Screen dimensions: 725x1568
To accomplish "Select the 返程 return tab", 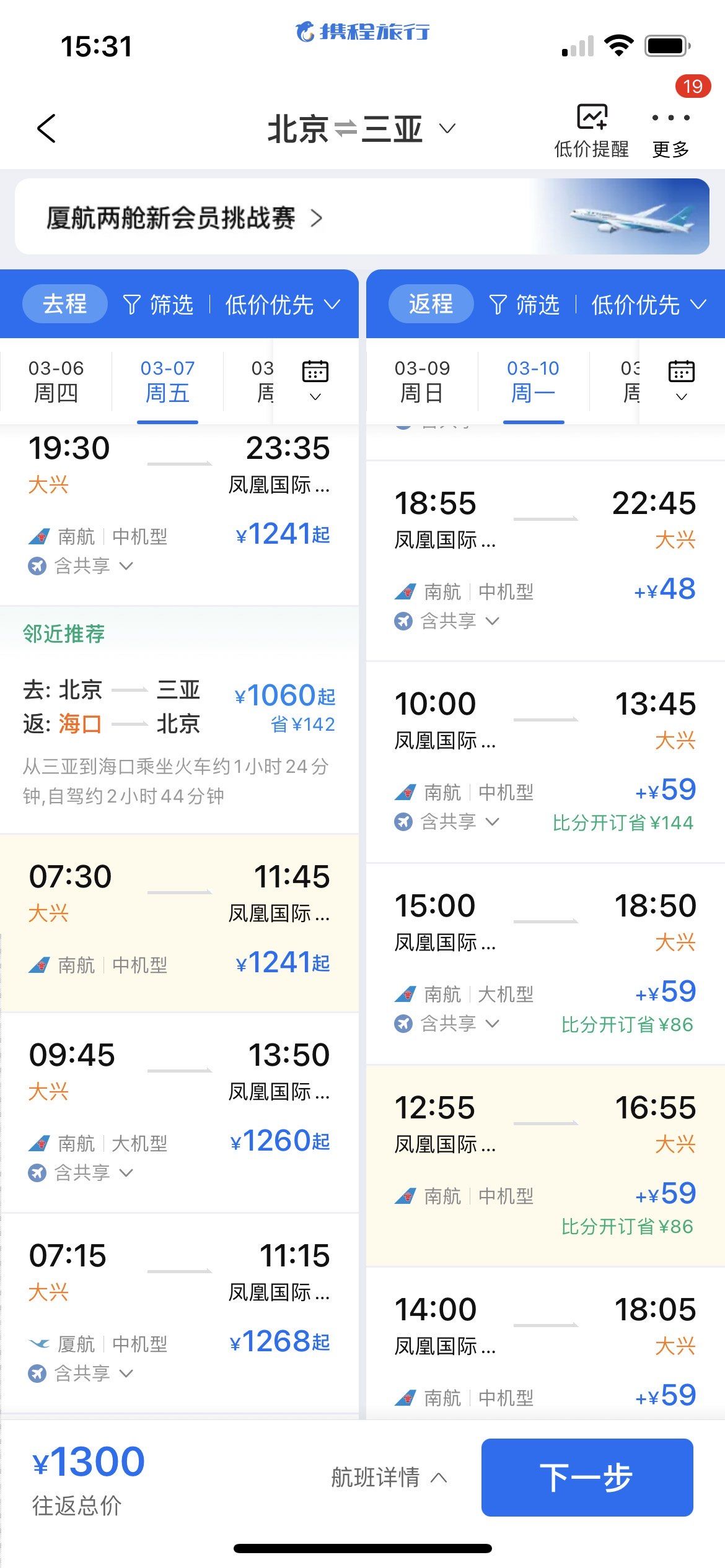I will [430, 304].
